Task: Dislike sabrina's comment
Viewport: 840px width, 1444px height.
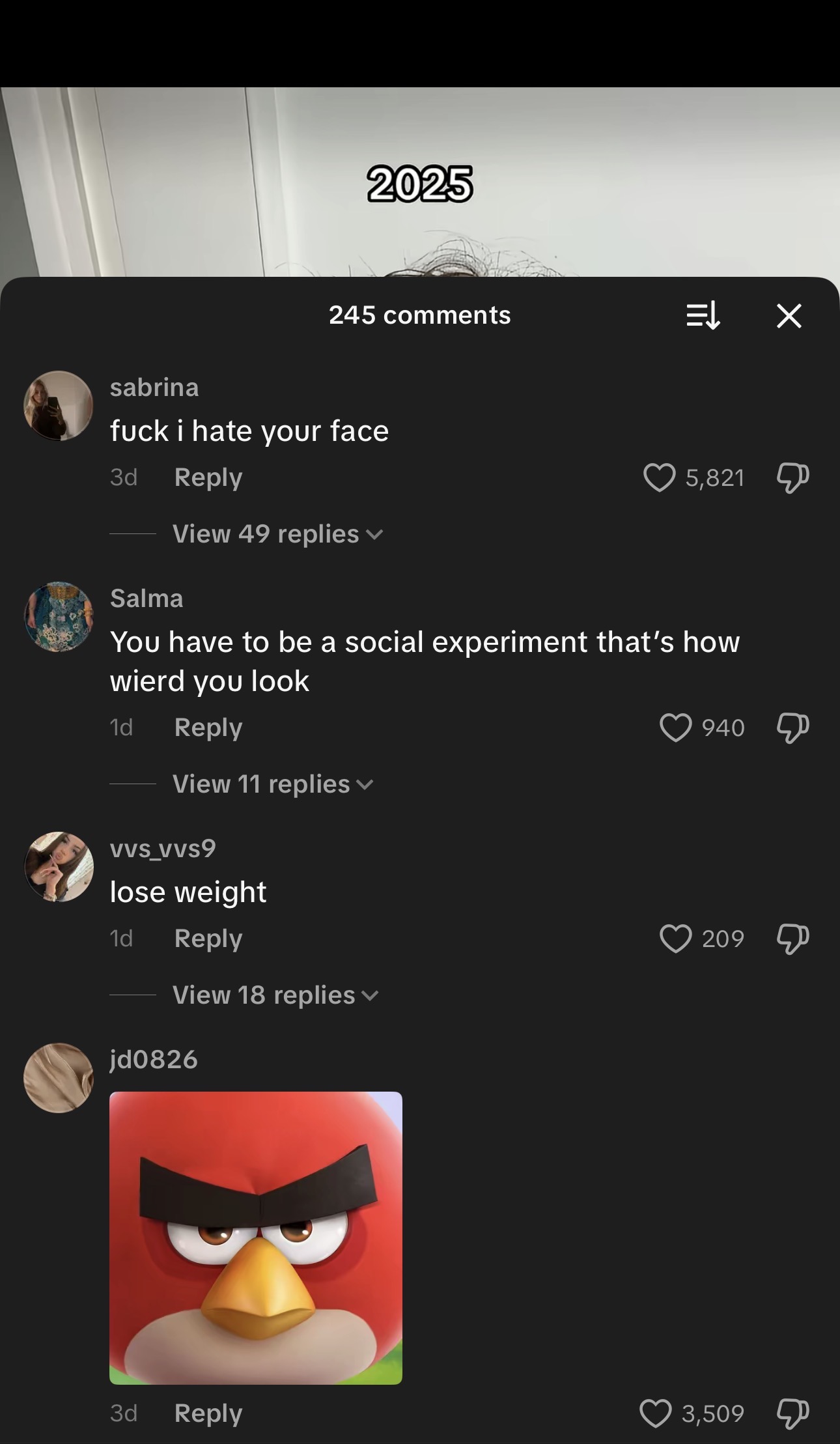Action: [792, 477]
